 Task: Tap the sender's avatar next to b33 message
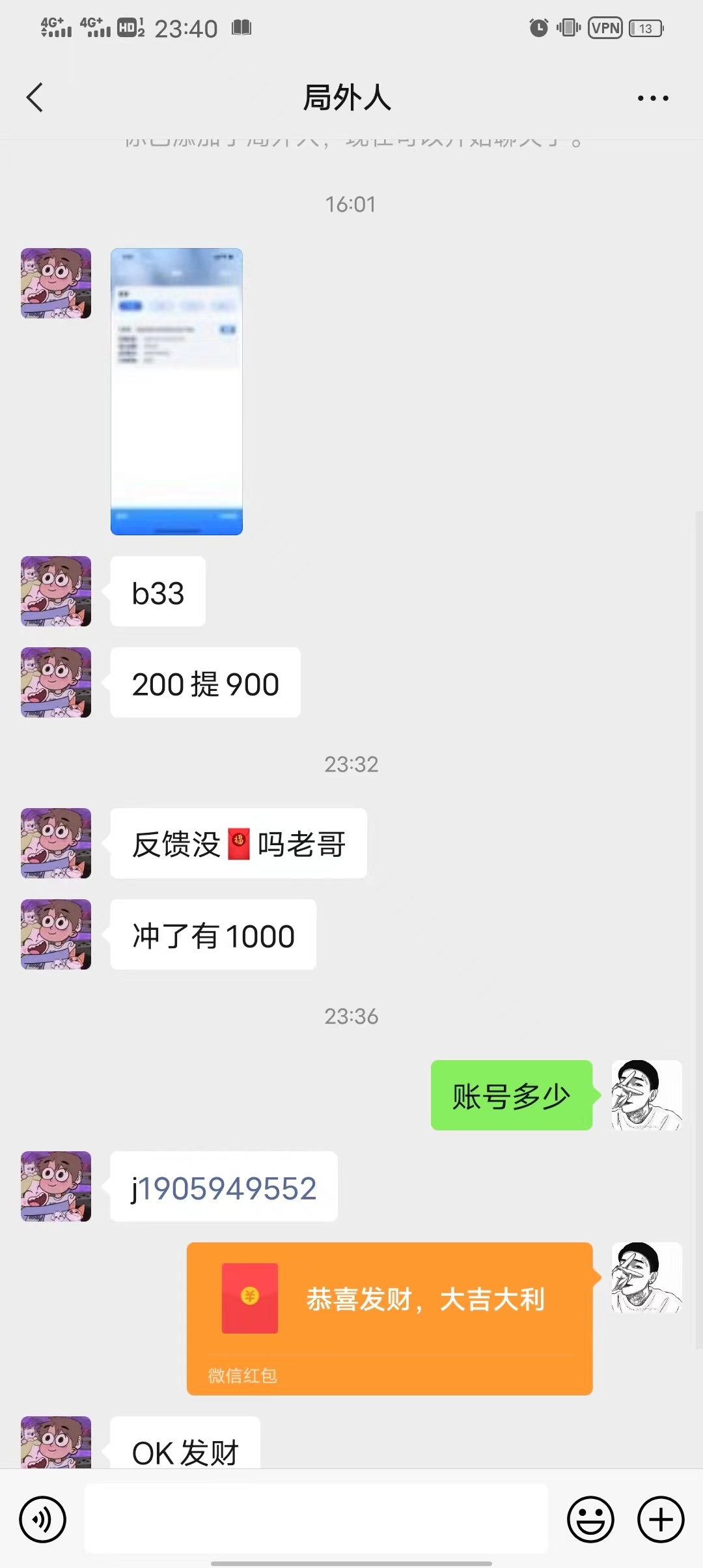(55, 591)
